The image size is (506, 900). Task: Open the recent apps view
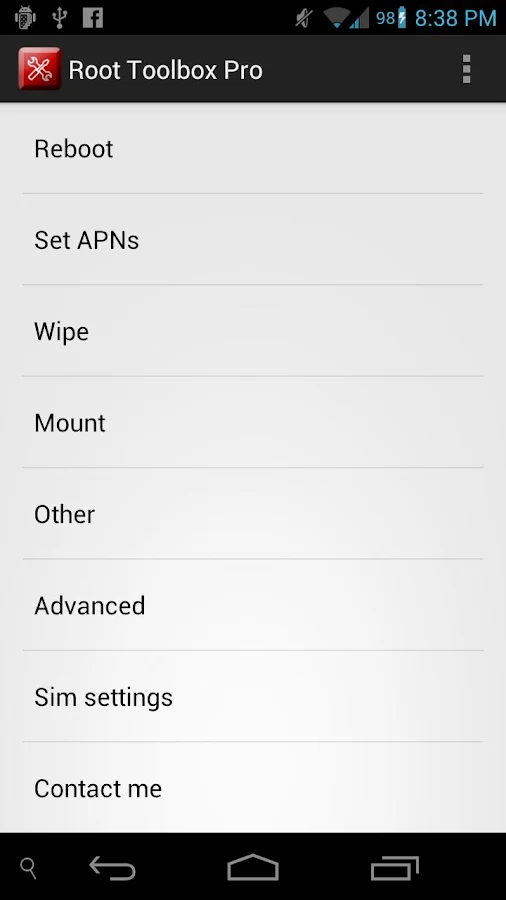point(394,868)
